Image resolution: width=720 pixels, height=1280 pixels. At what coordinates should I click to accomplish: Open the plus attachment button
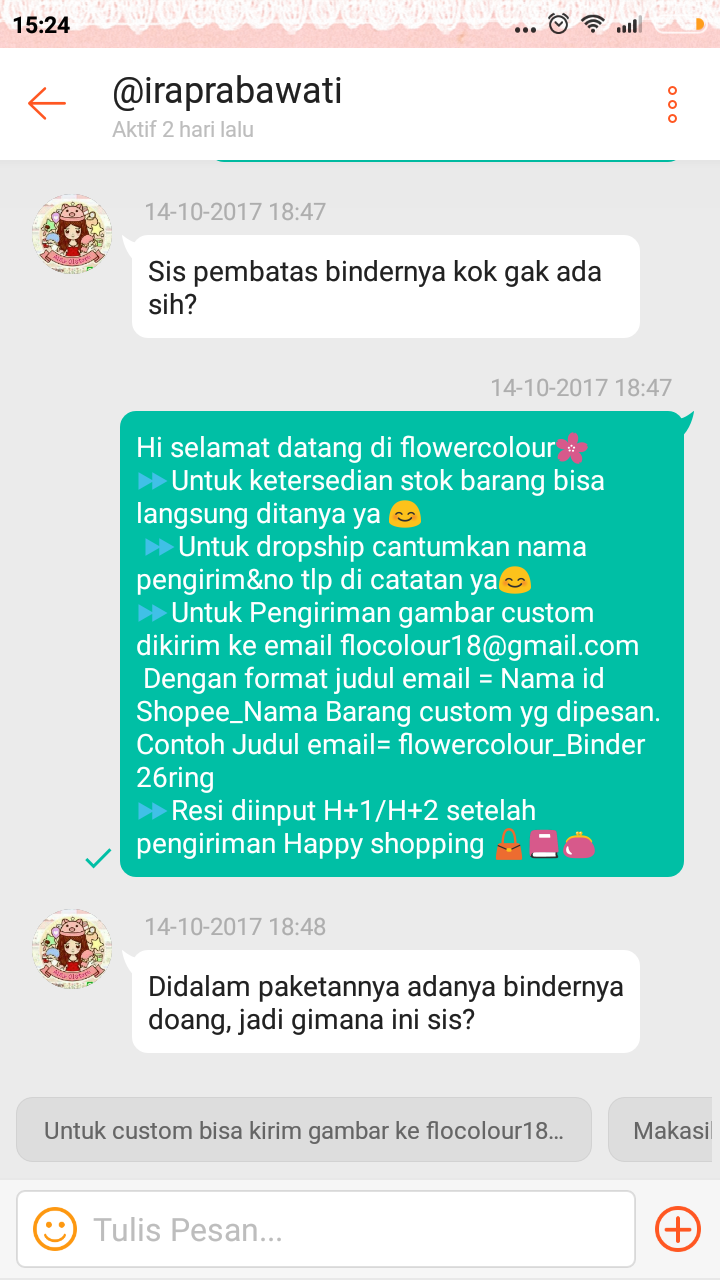[677, 1229]
